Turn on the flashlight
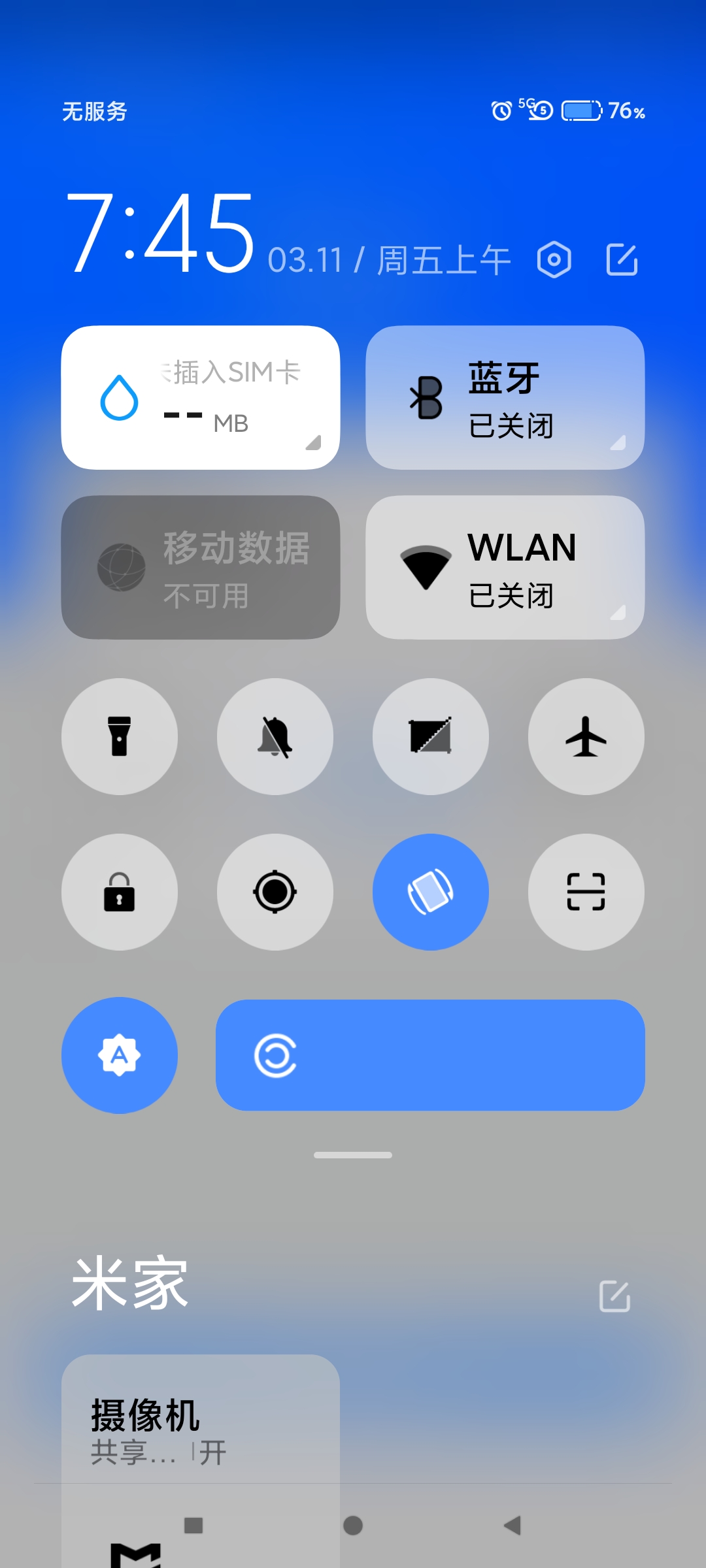This screenshot has width=706, height=1568. click(120, 736)
